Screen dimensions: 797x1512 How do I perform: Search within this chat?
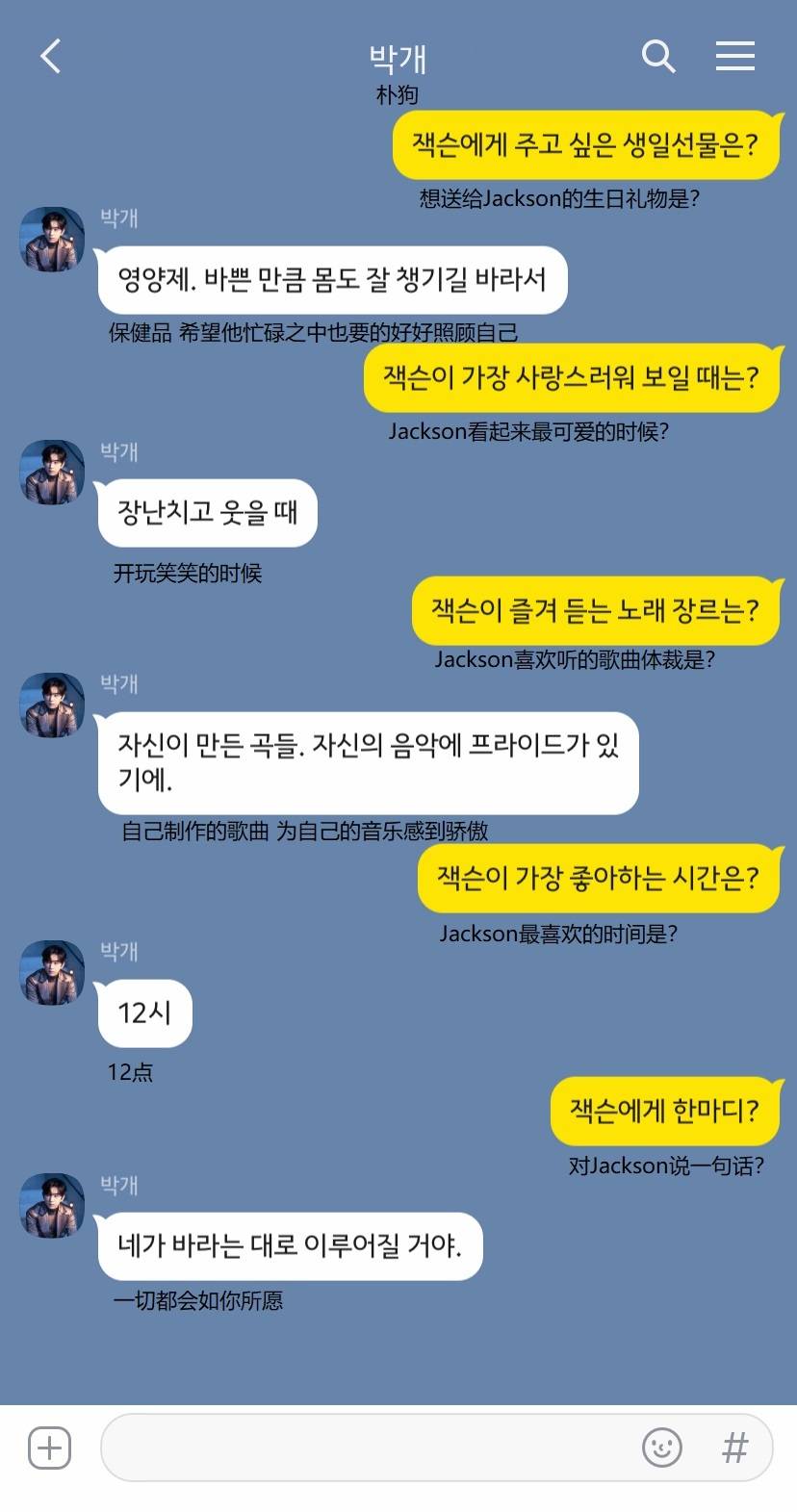click(658, 57)
